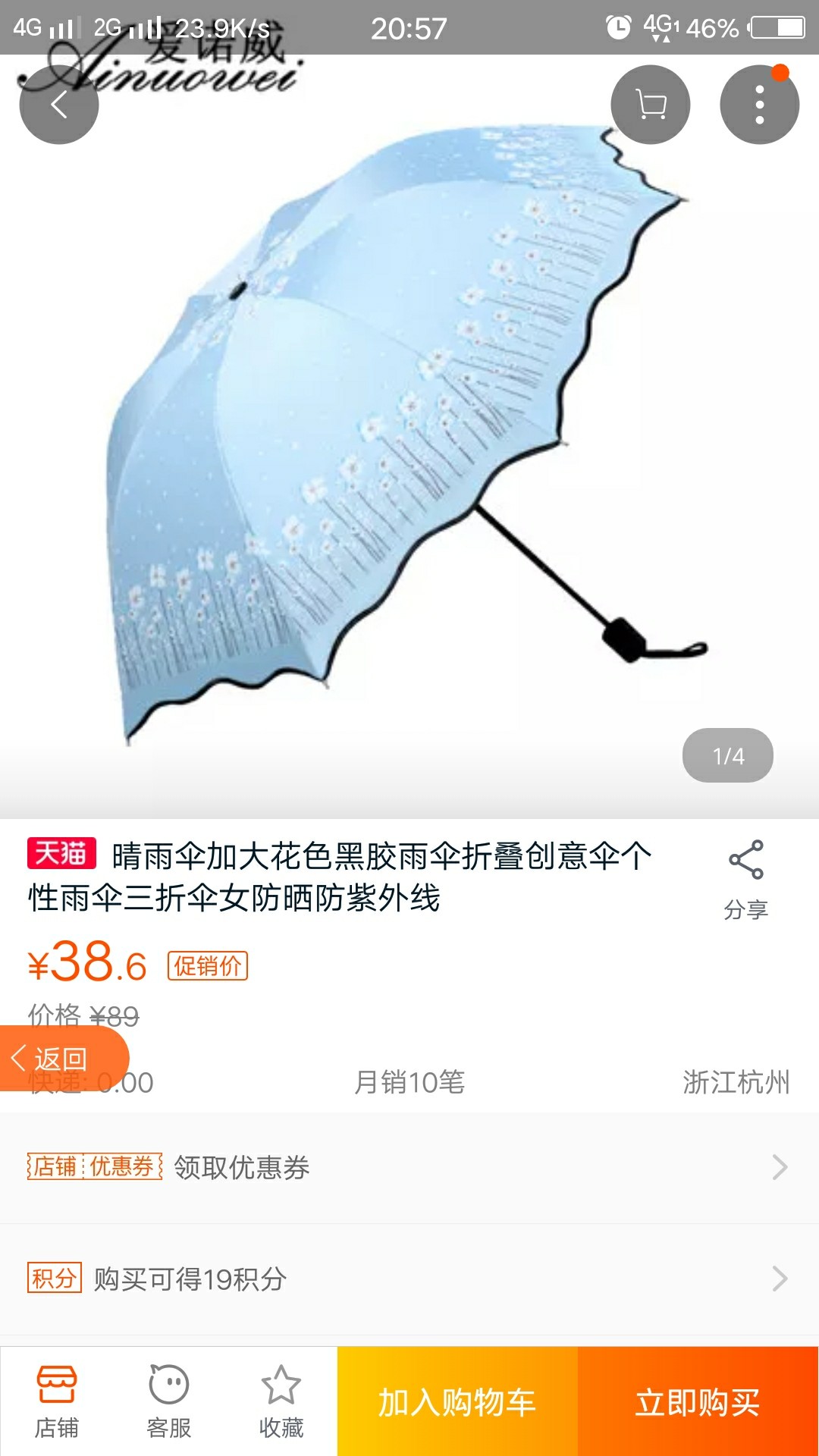Tap 加入购物车 to add to cart

pos(457,1401)
